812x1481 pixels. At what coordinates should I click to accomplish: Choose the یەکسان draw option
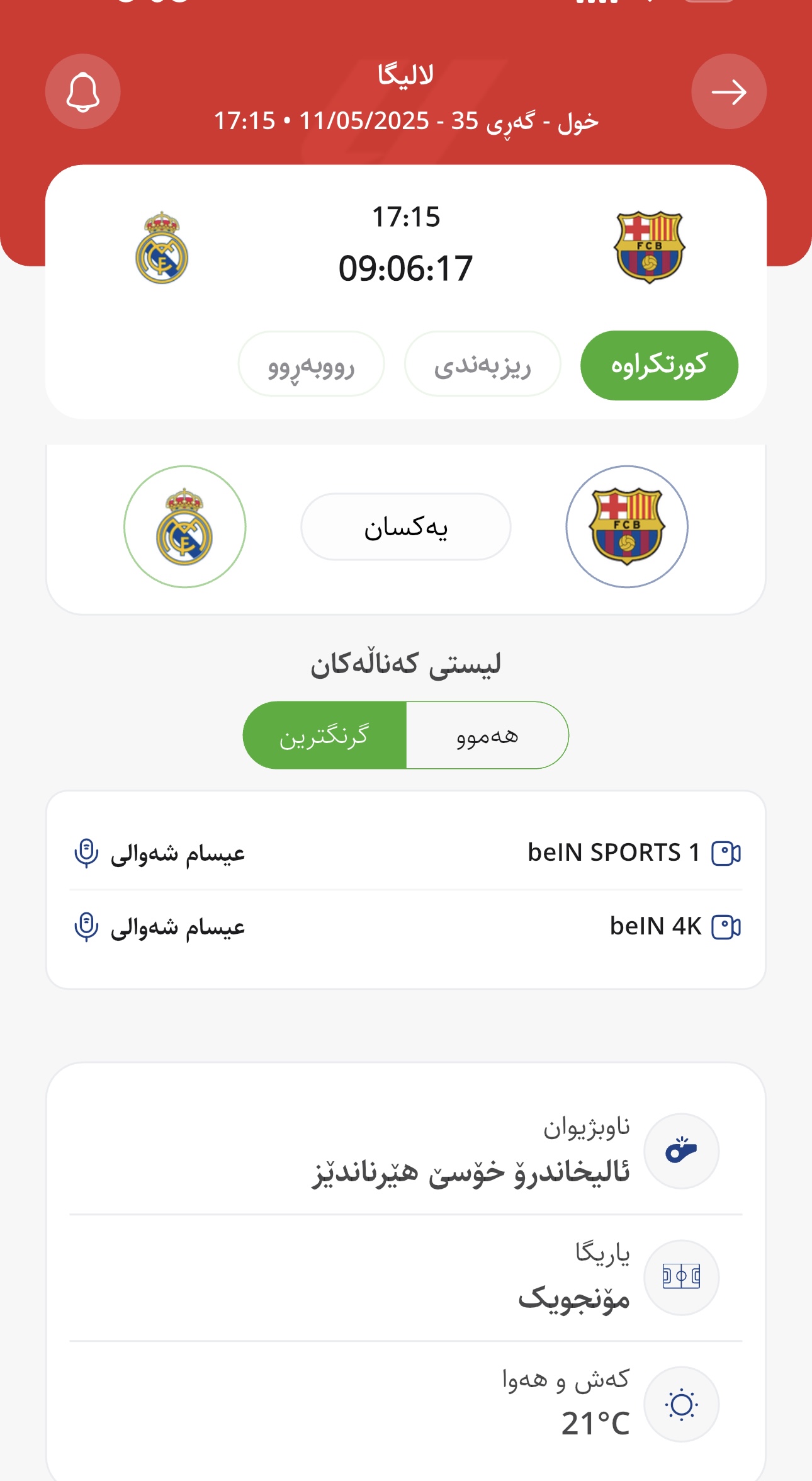(x=406, y=526)
